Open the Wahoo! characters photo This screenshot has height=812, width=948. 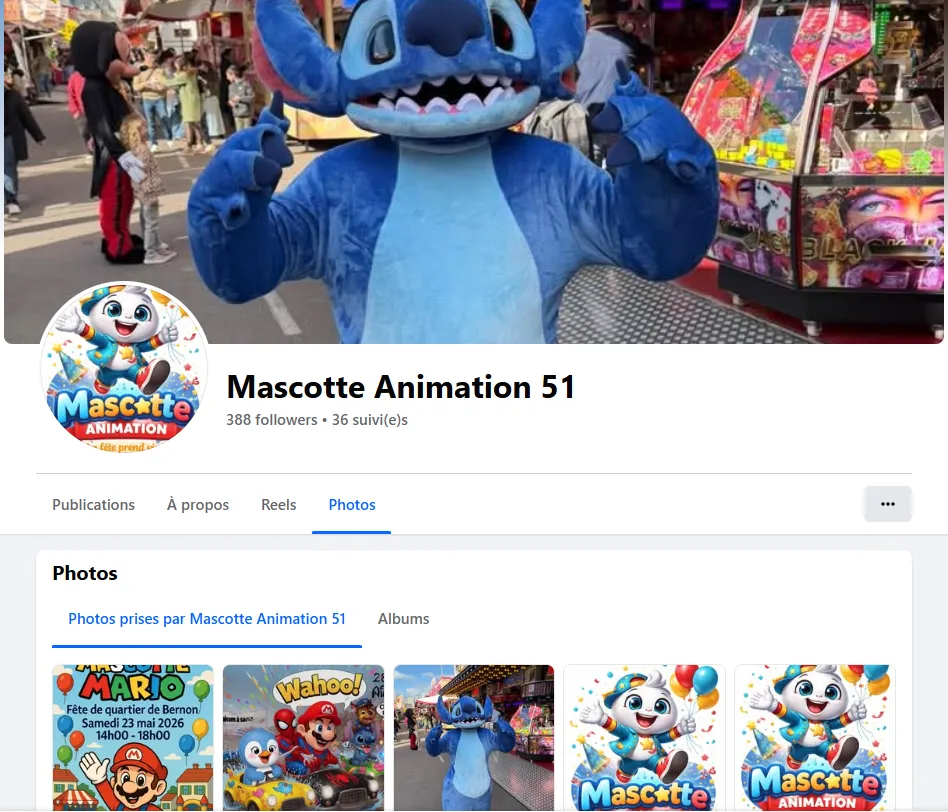(304, 738)
